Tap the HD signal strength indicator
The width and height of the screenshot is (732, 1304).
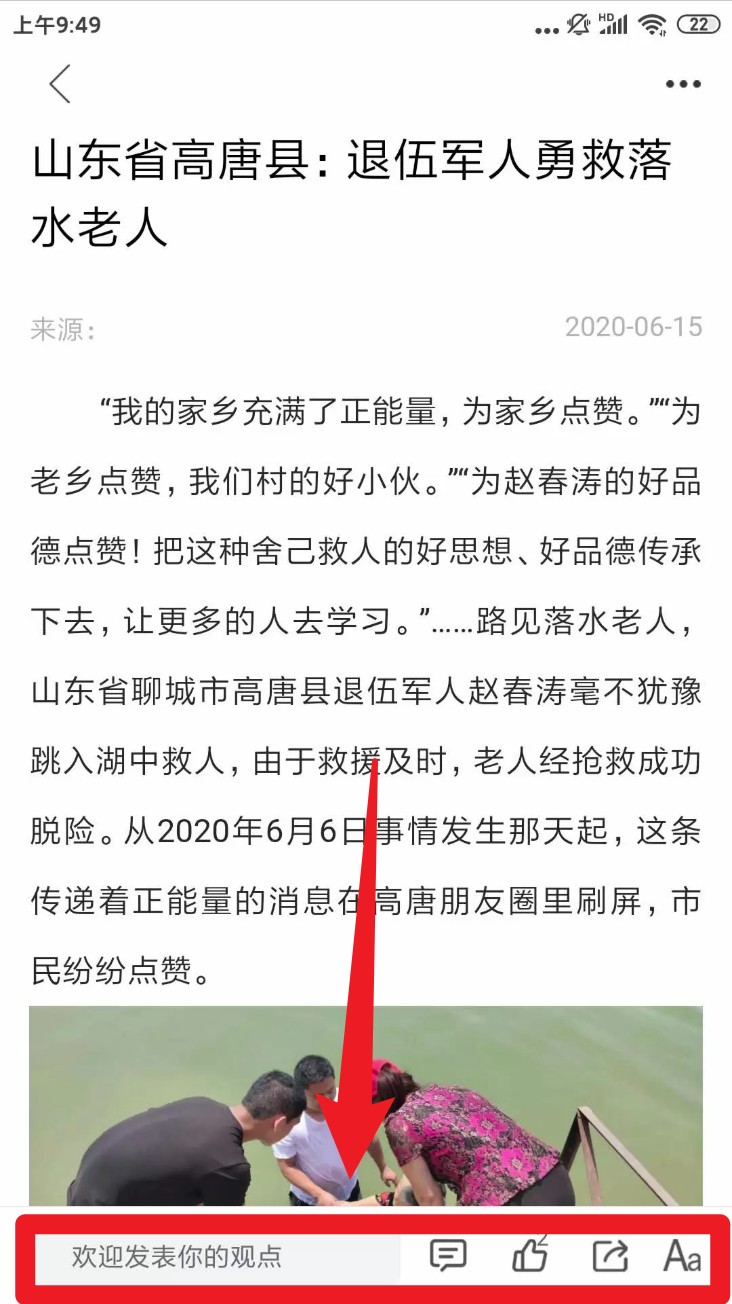coord(612,26)
